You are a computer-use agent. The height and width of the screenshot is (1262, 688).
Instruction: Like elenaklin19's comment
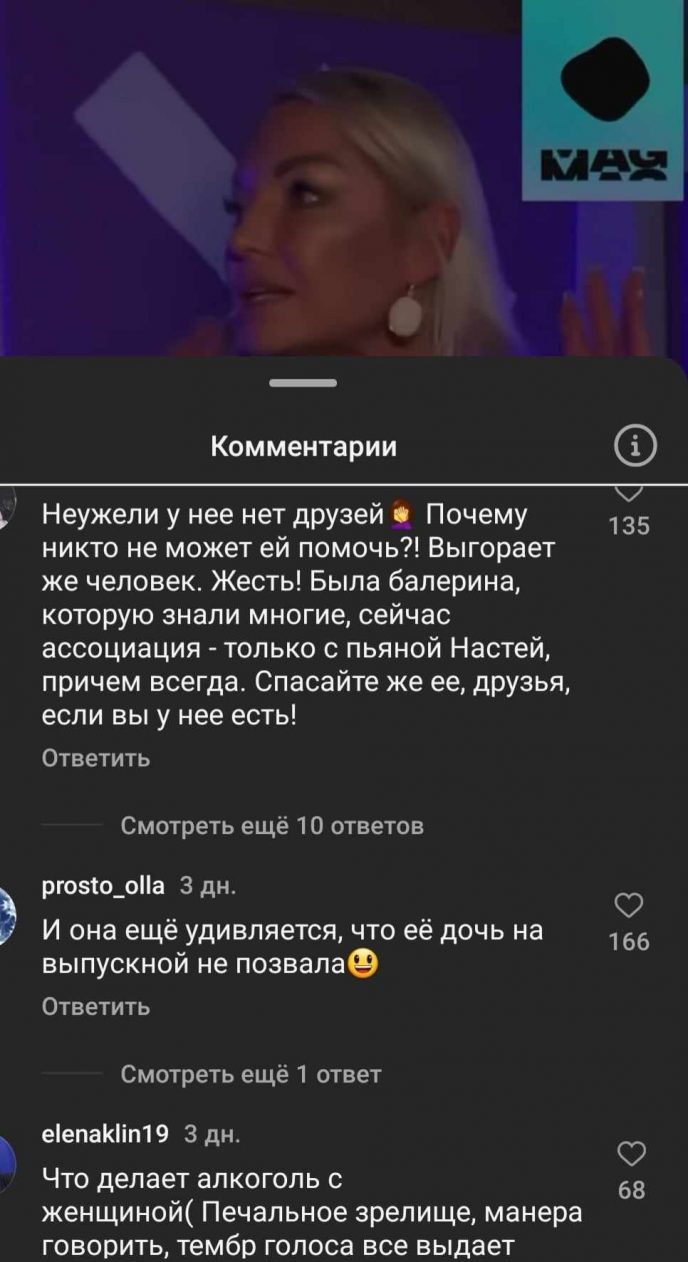(630, 1154)
